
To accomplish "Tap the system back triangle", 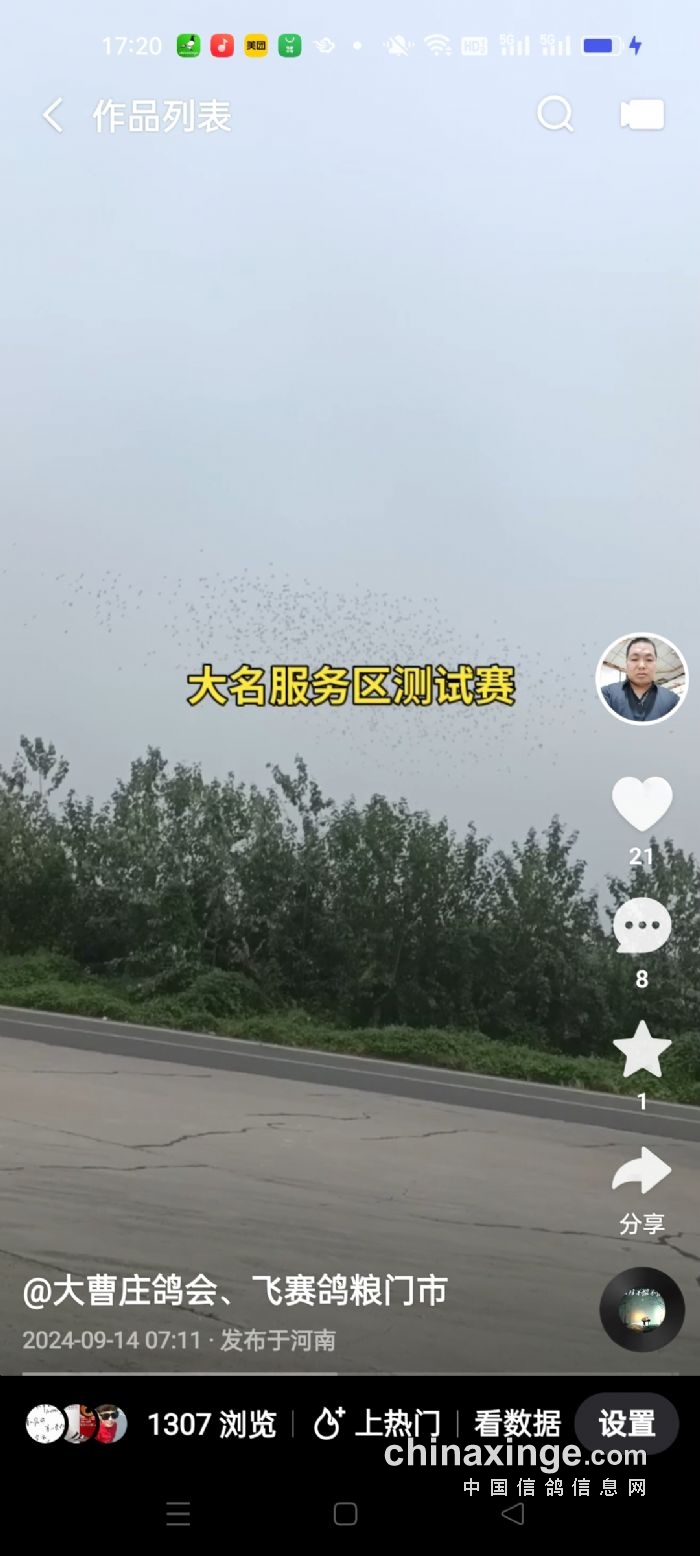I will [512, 1514].
